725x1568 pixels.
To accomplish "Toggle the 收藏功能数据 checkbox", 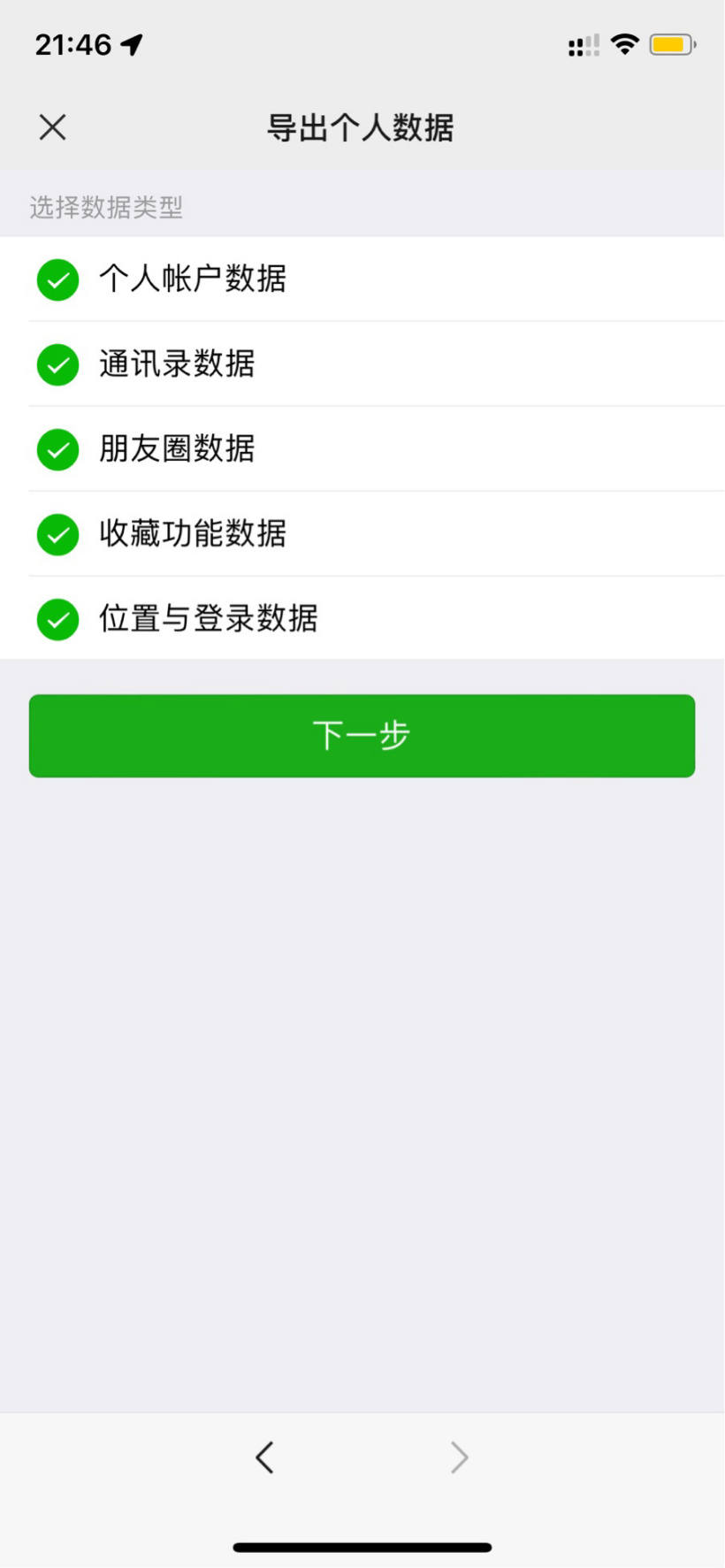I will coord(58,534).
